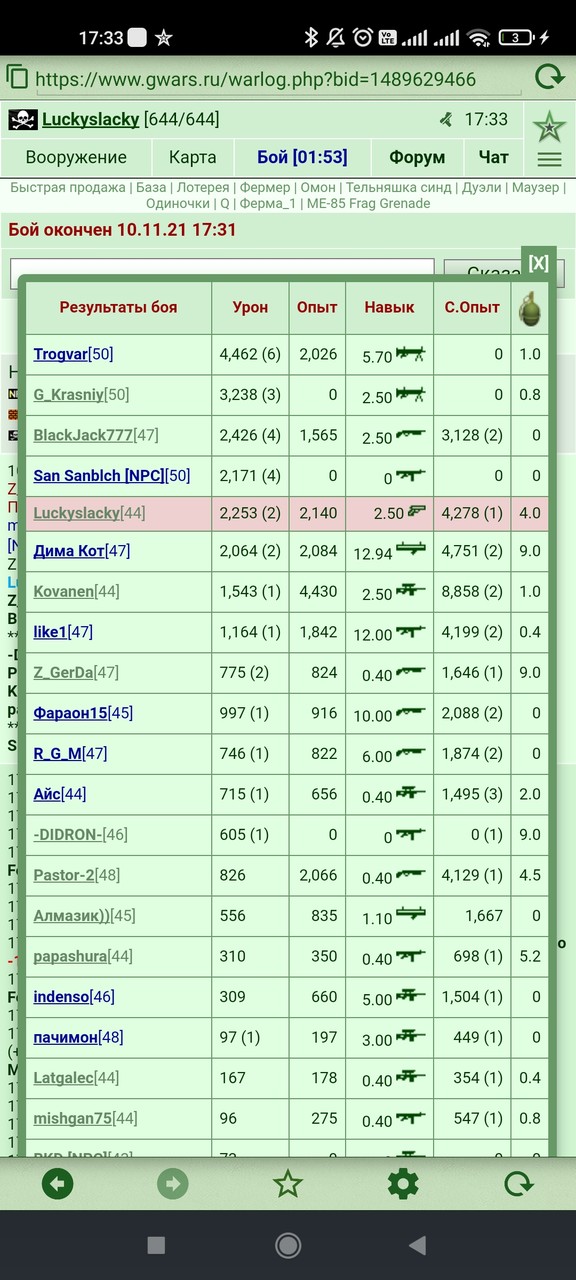Open Дима Кот player profile

click(68, 551)
